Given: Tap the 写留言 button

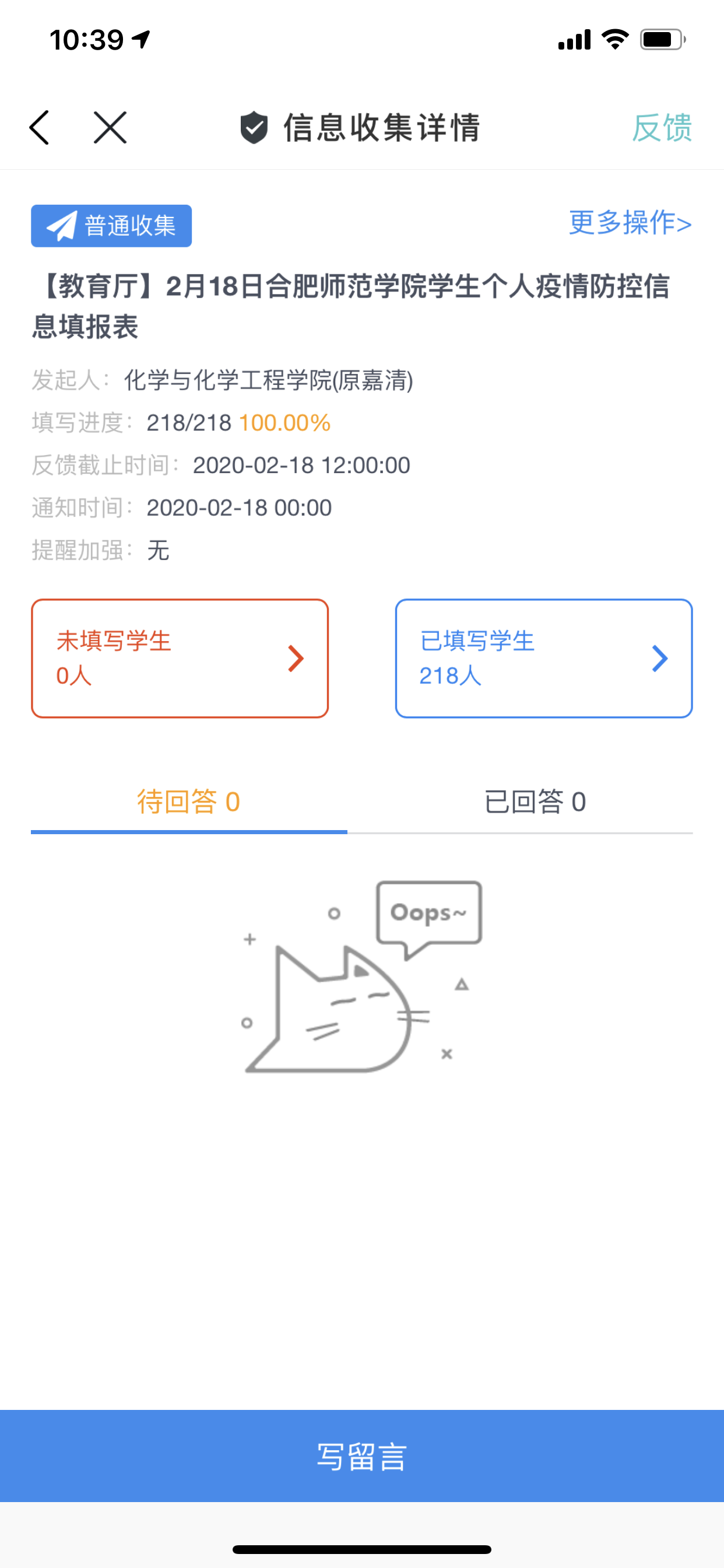Looking at the screenshot, I should pos(362,1456).
